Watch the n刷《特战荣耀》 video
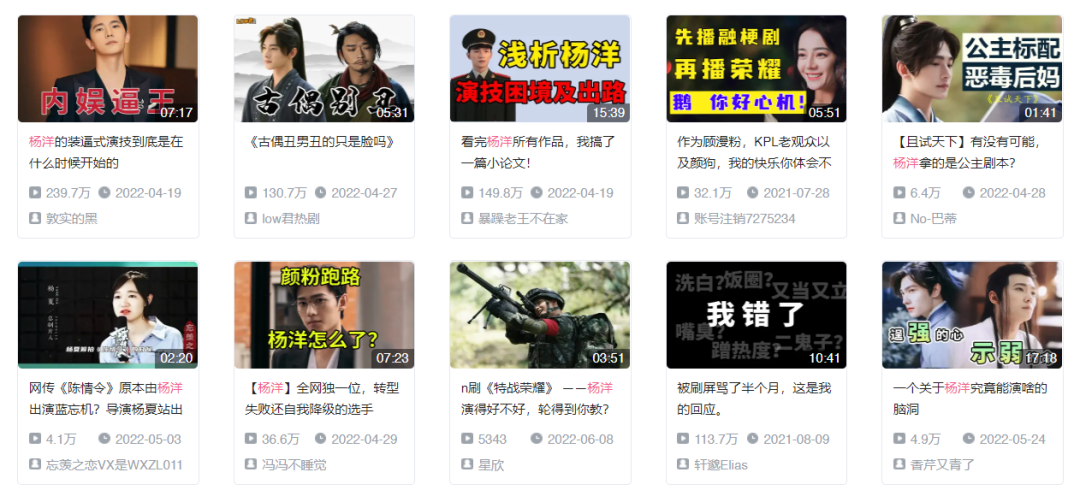Image resolution: width=1080 pixels, height=490 pixels. click(x=540, y=315)
